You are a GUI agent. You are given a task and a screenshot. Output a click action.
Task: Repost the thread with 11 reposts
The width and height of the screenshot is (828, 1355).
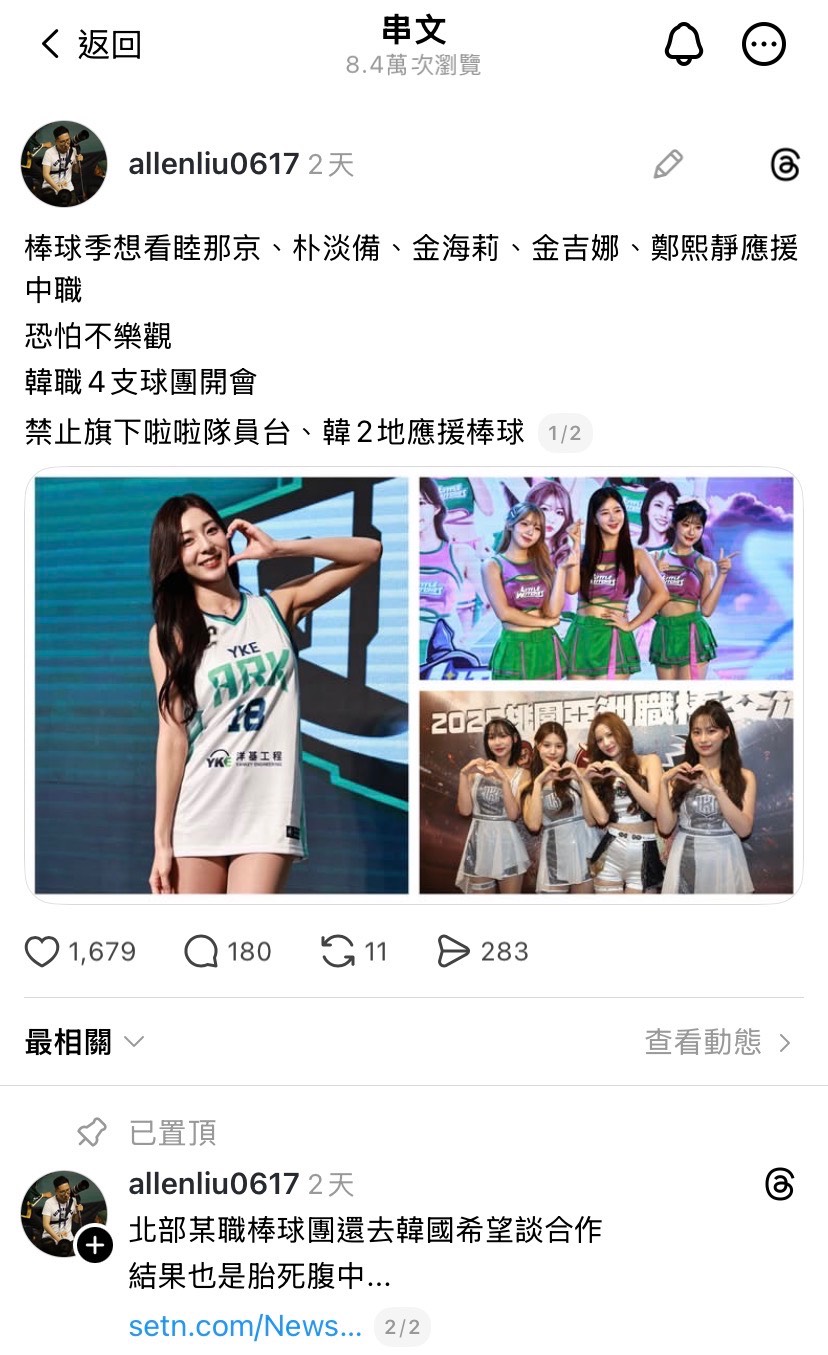click(338, 951)
